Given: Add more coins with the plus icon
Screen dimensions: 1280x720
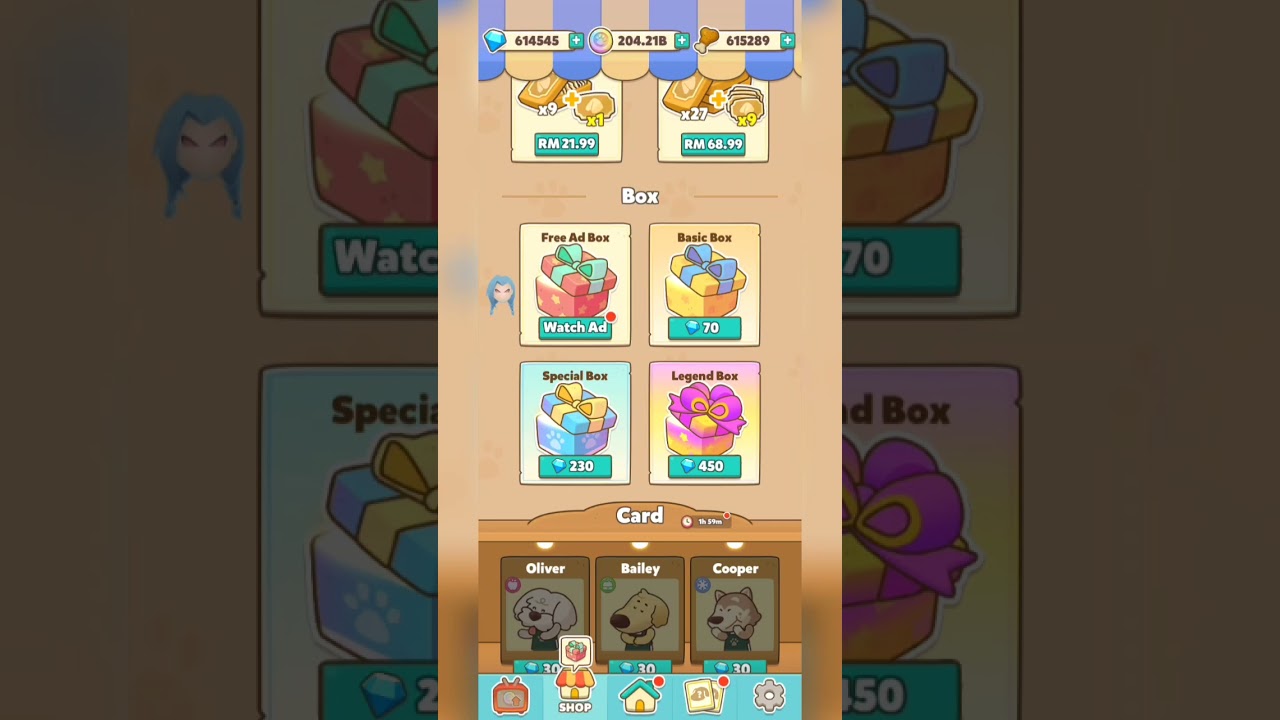Looking at the screenshot, I should [682, 41].
